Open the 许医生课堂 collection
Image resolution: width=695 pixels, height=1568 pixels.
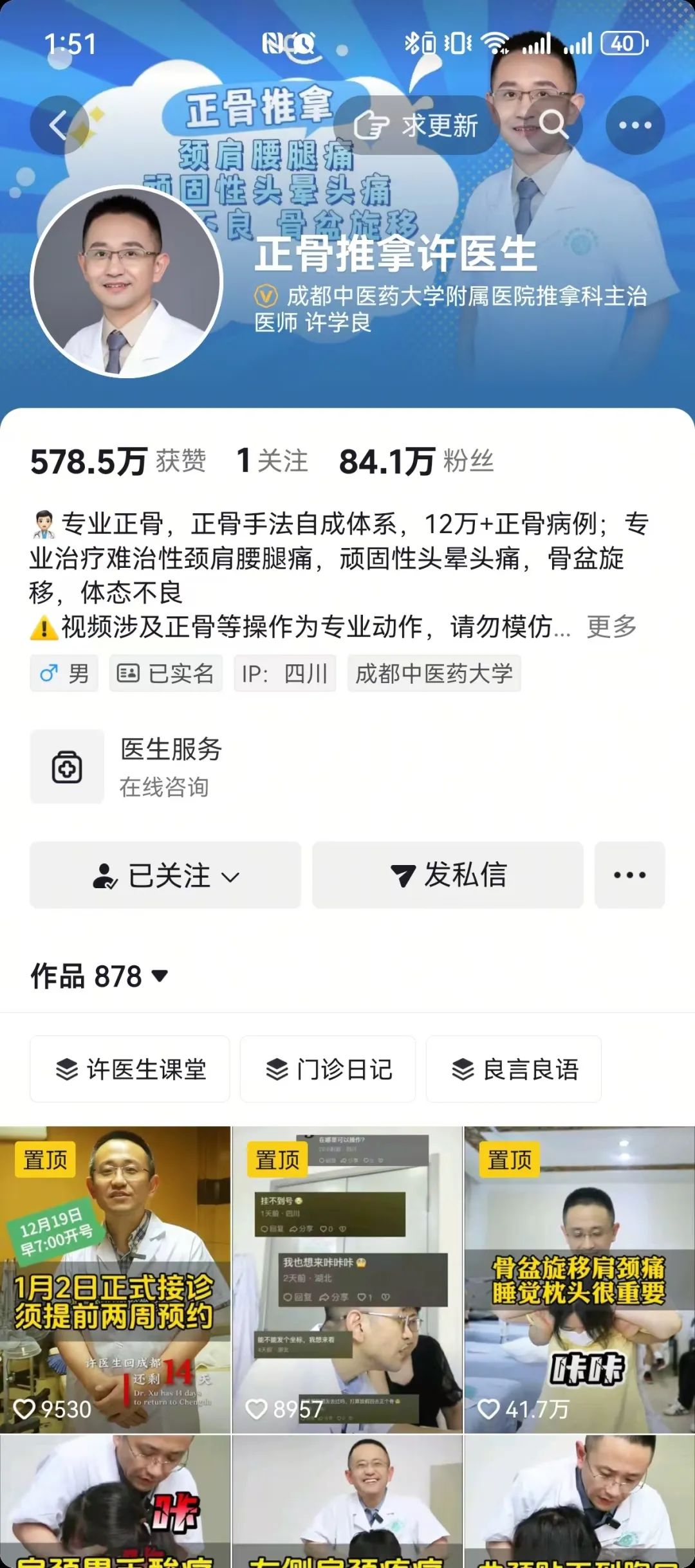(x=130, y=1070)
